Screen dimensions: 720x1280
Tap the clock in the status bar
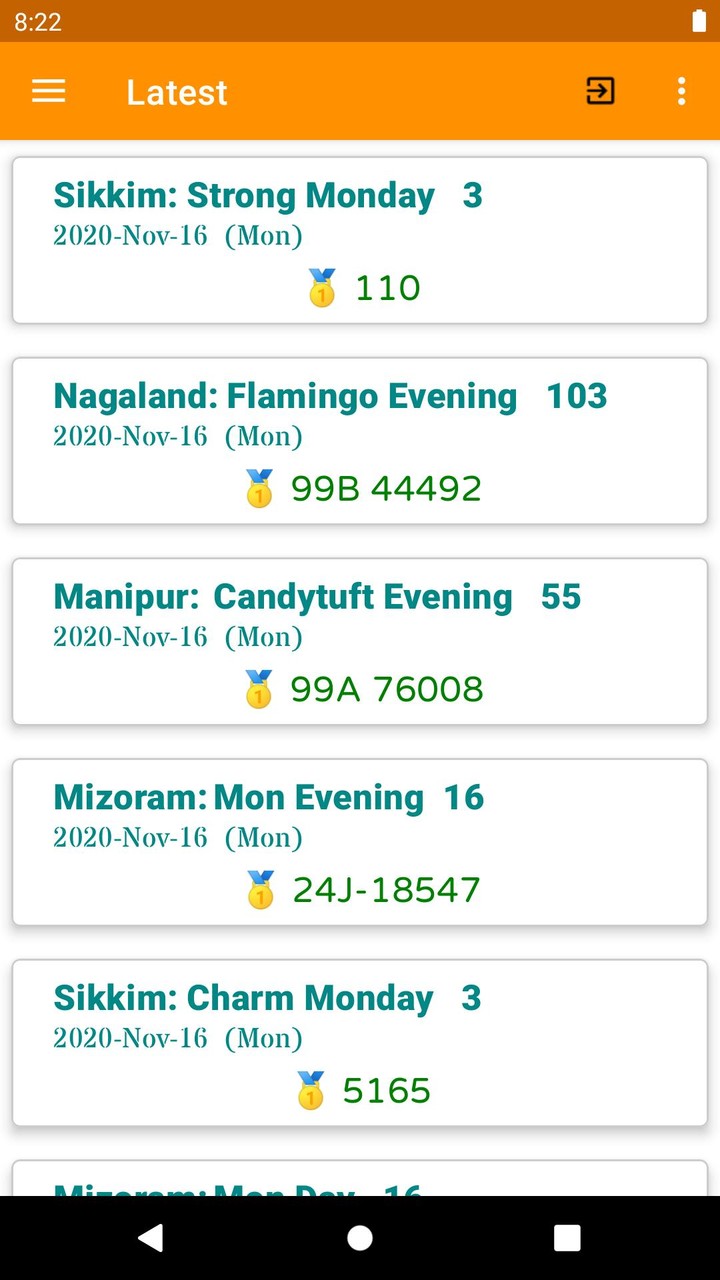[38, 21]
